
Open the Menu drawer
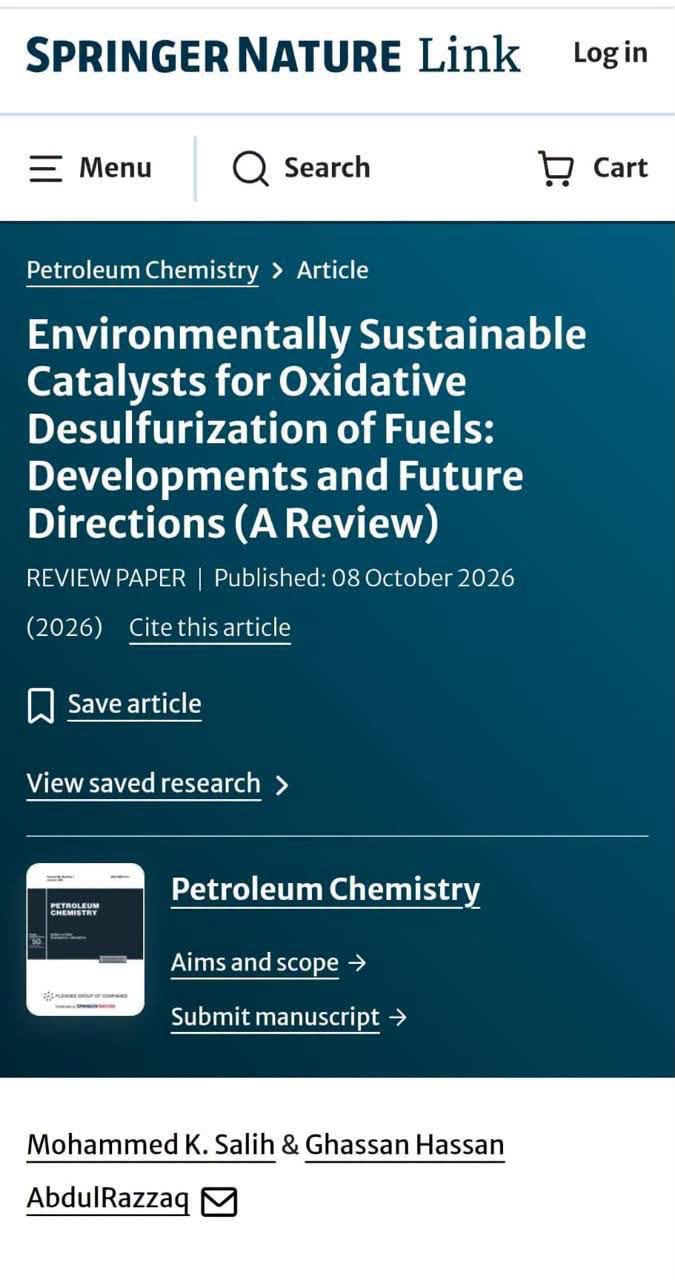coord(90,168)
